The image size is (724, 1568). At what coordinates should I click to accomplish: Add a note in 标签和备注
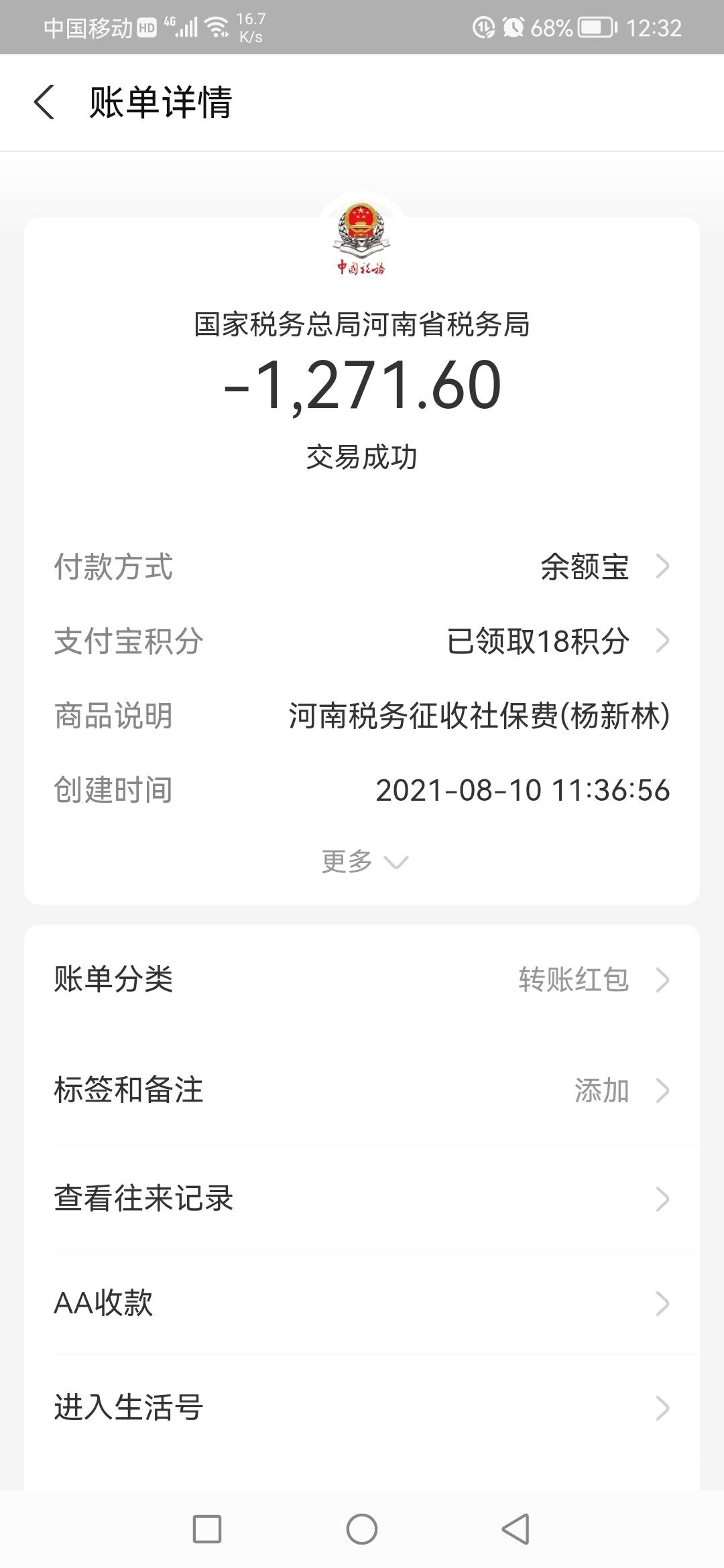coord(362,1090)
